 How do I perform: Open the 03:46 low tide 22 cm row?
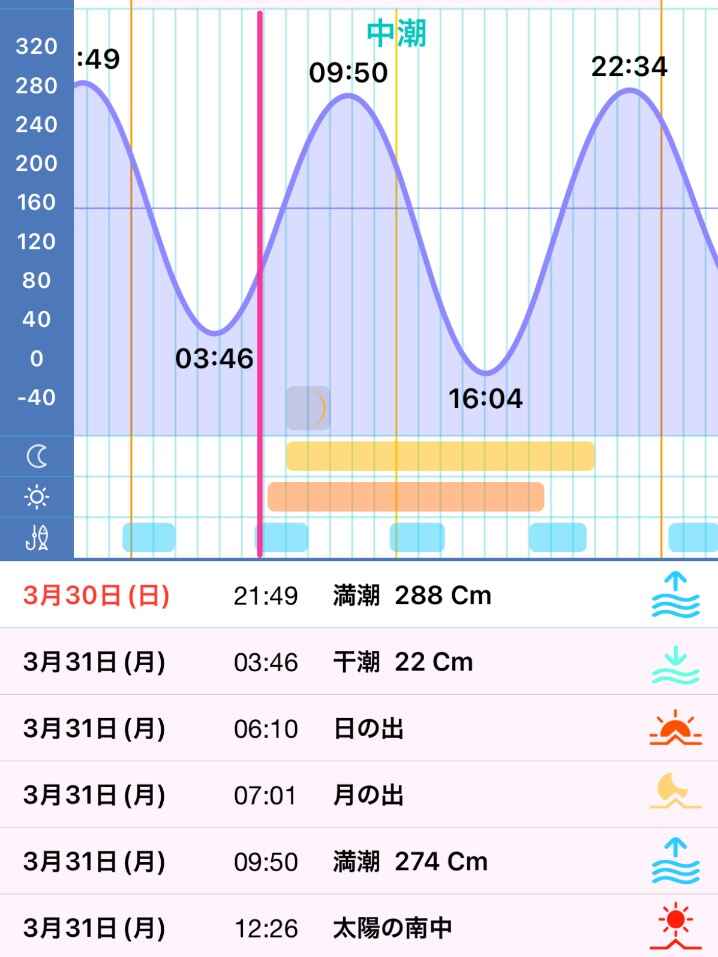[359, 662]
